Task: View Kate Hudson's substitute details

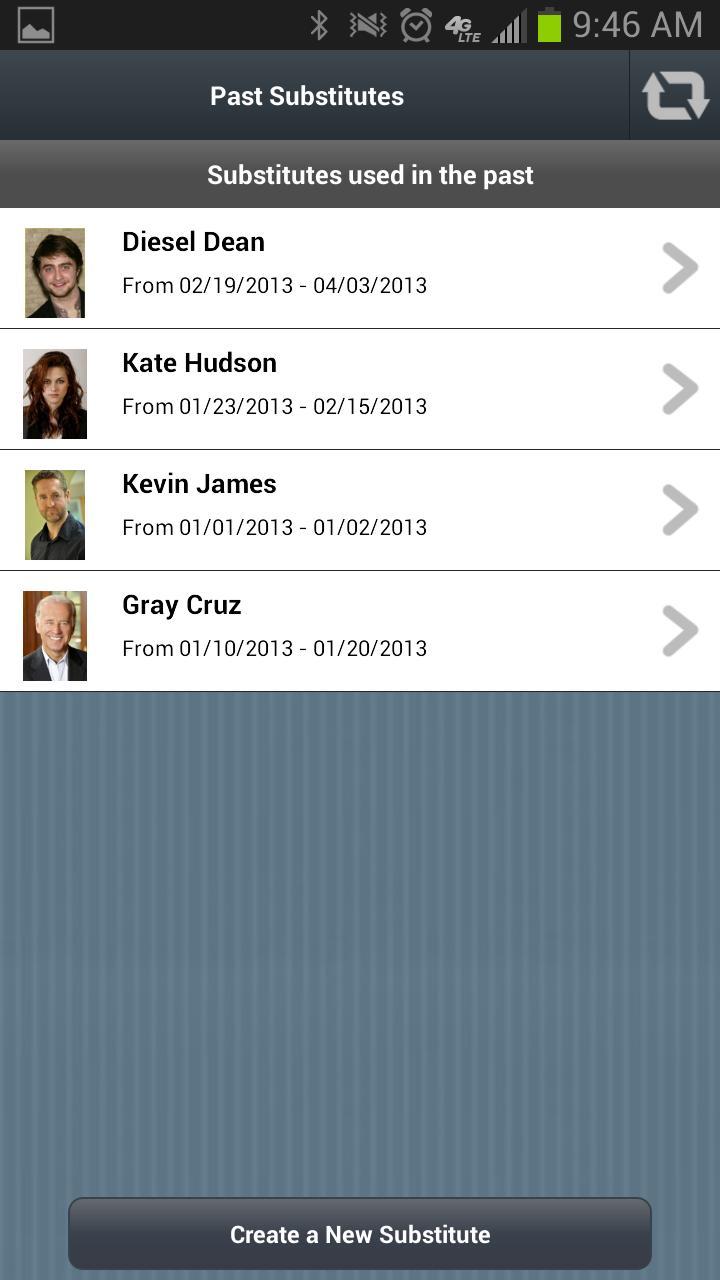Action: [360, 389]
